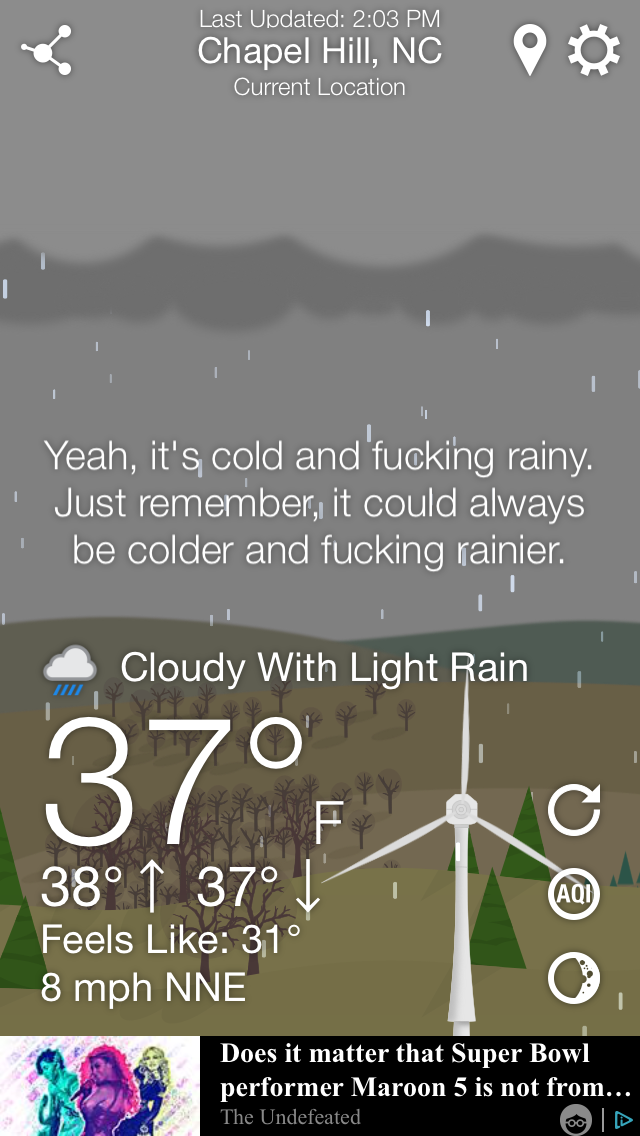Refresh the weather data
640x1136 pixels.
(574, 809)
